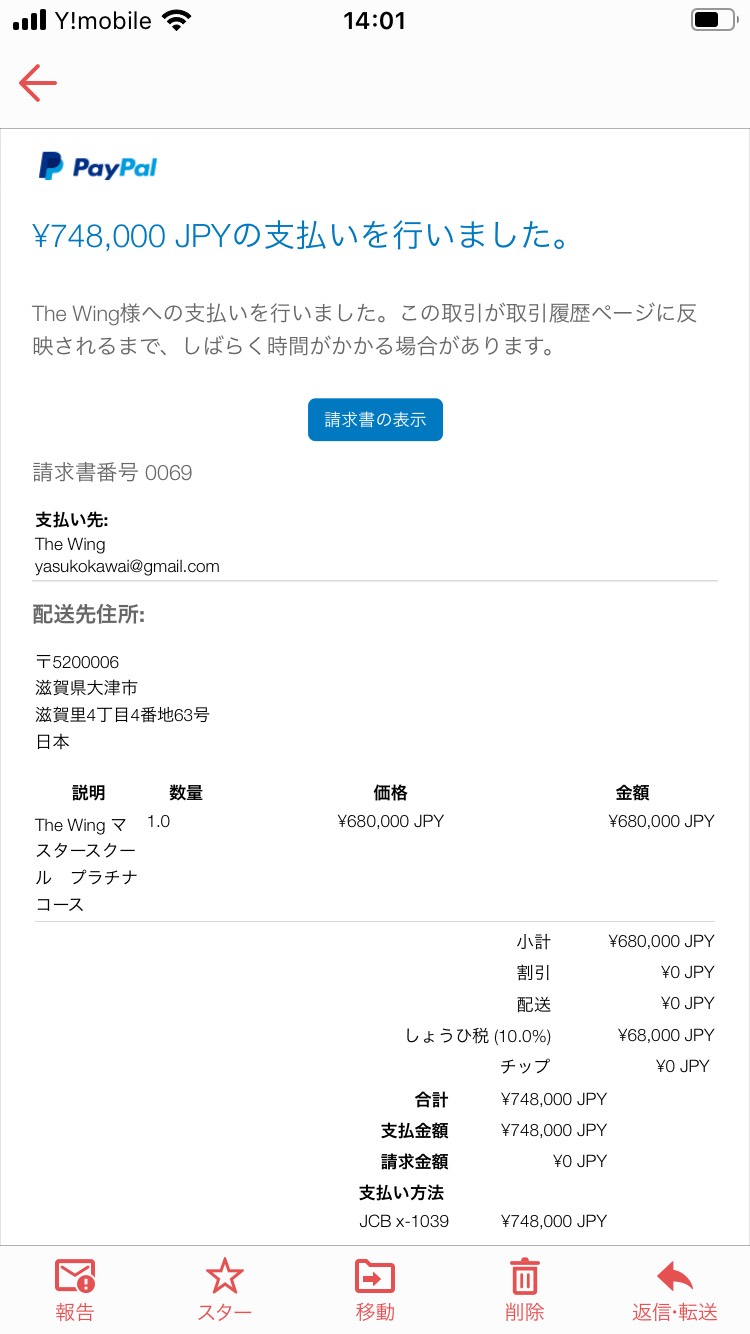Star this message using スター
This screenshot has height=1334, width=750.
[x=224, y=1290]
